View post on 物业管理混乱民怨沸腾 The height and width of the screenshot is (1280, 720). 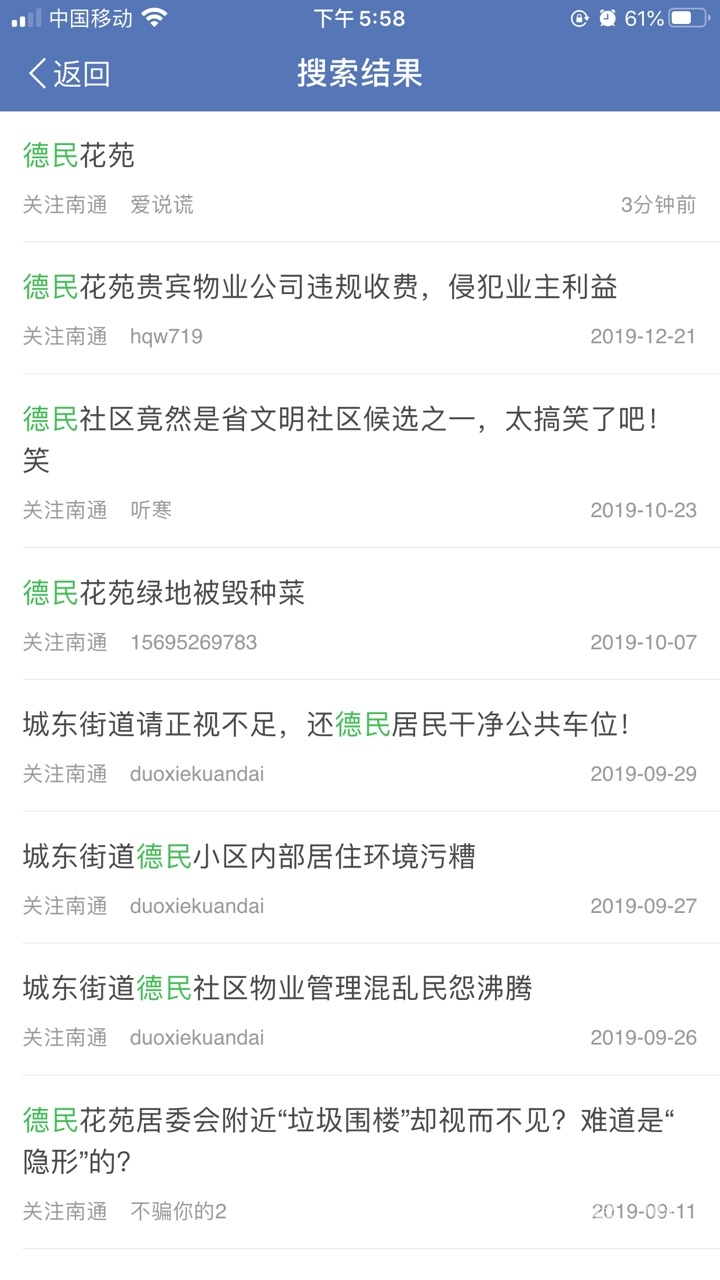pos(277,989)
